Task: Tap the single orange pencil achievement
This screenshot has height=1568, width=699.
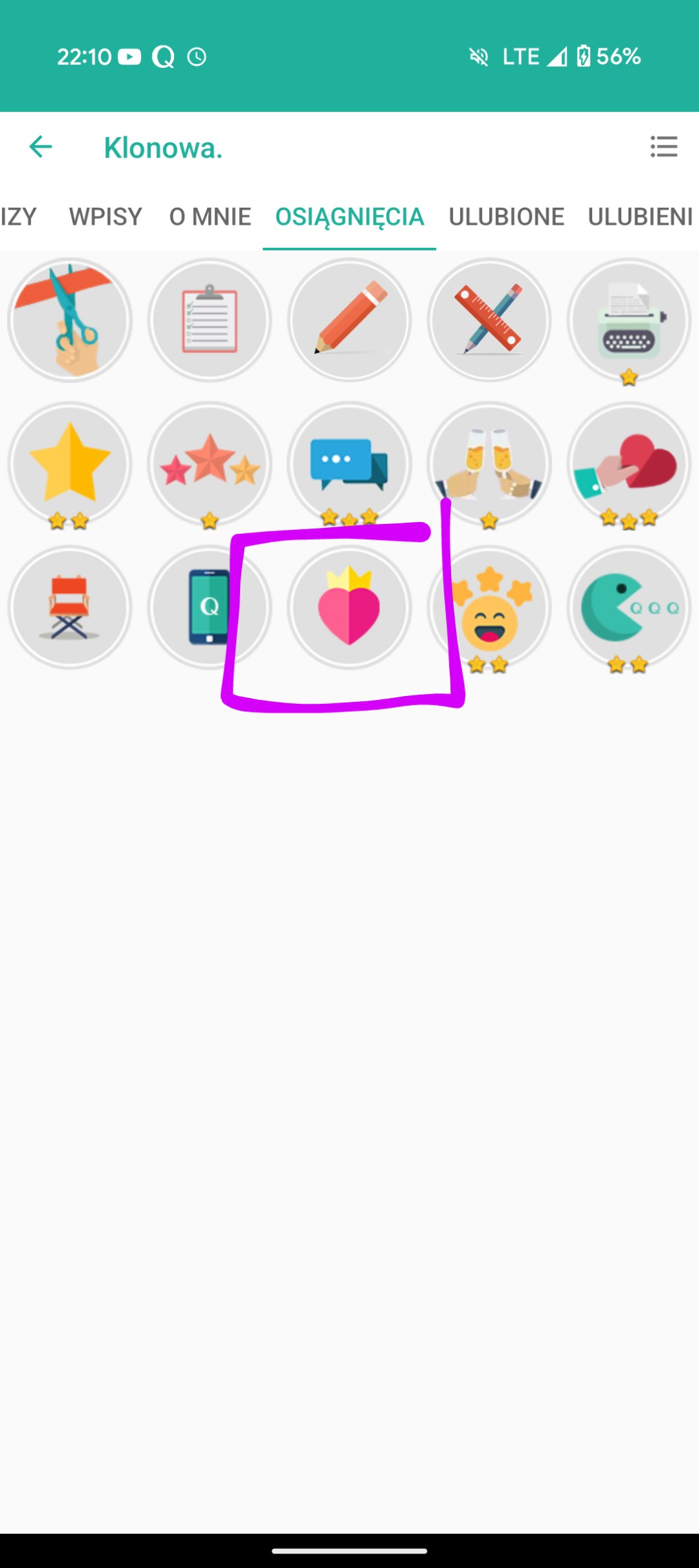Action: (349, 320)
